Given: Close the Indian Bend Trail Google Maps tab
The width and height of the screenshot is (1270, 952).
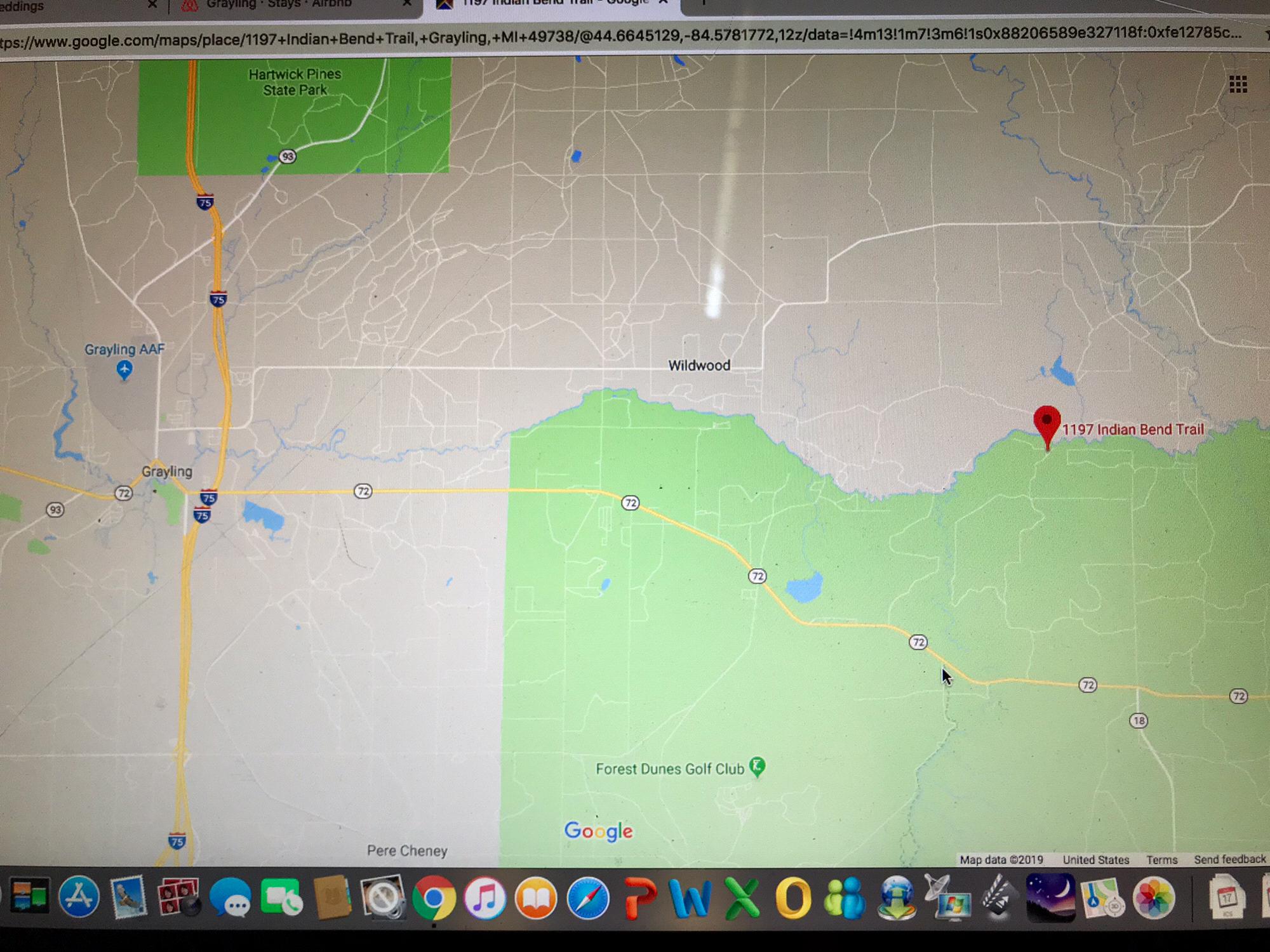Looking at the screenshot, I should pos(664,3).
